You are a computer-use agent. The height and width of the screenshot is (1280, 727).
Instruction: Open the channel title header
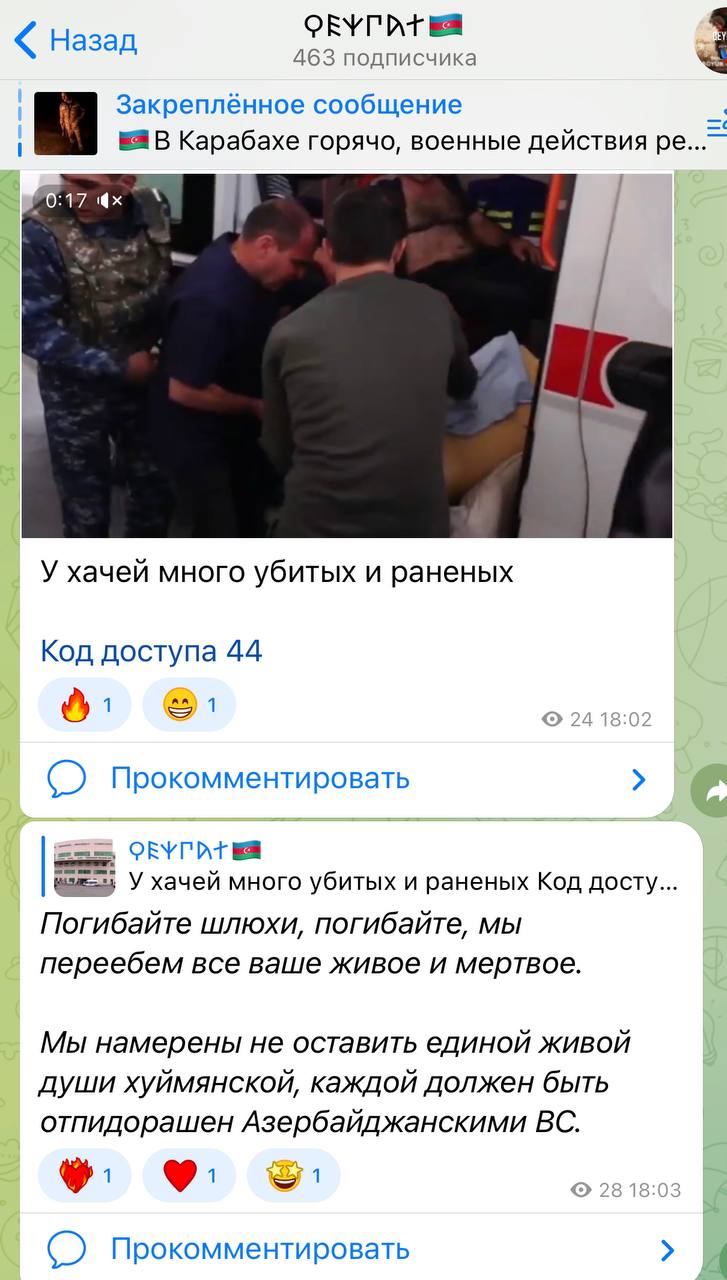point(384,40)
